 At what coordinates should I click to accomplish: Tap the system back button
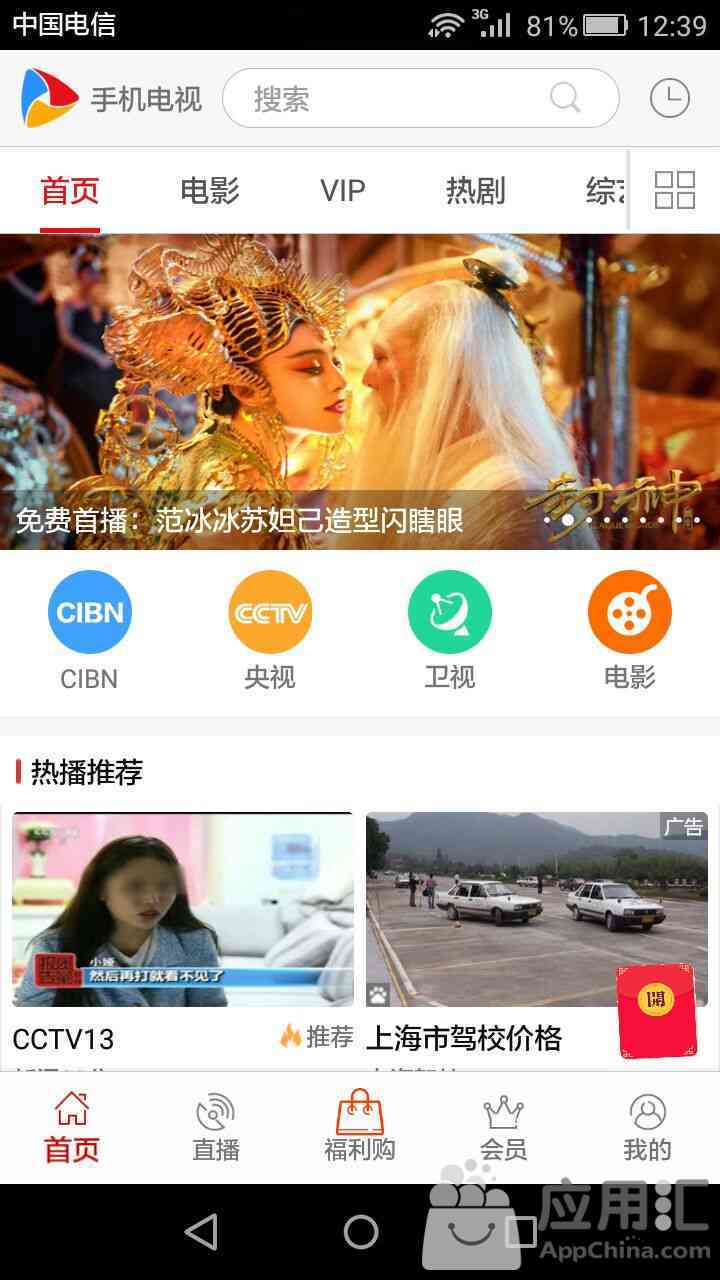click(201, 1231)
